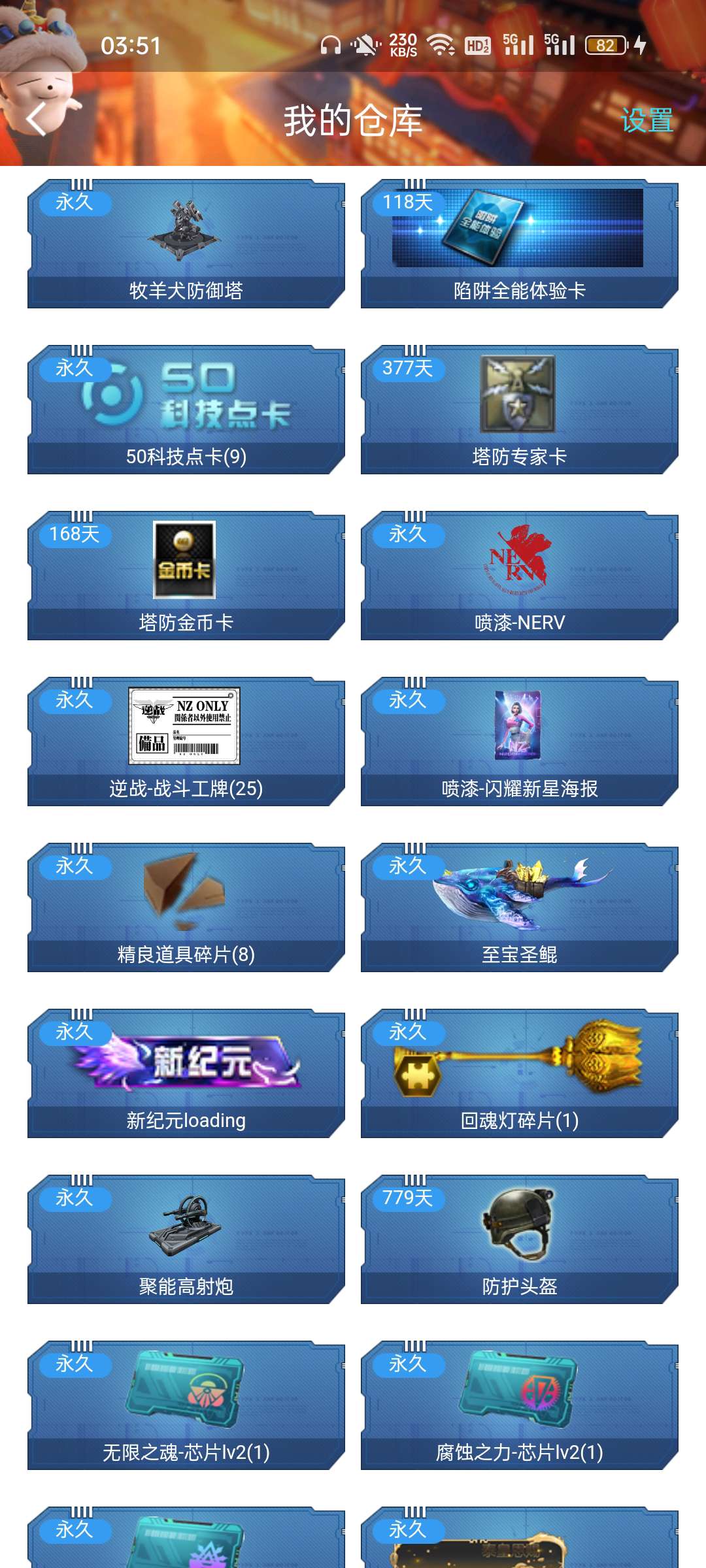Image resolution: width=706 pixels, height=1568 pixels.
Task: Select the 新纪元loading item
Action: pos(186,1073)
